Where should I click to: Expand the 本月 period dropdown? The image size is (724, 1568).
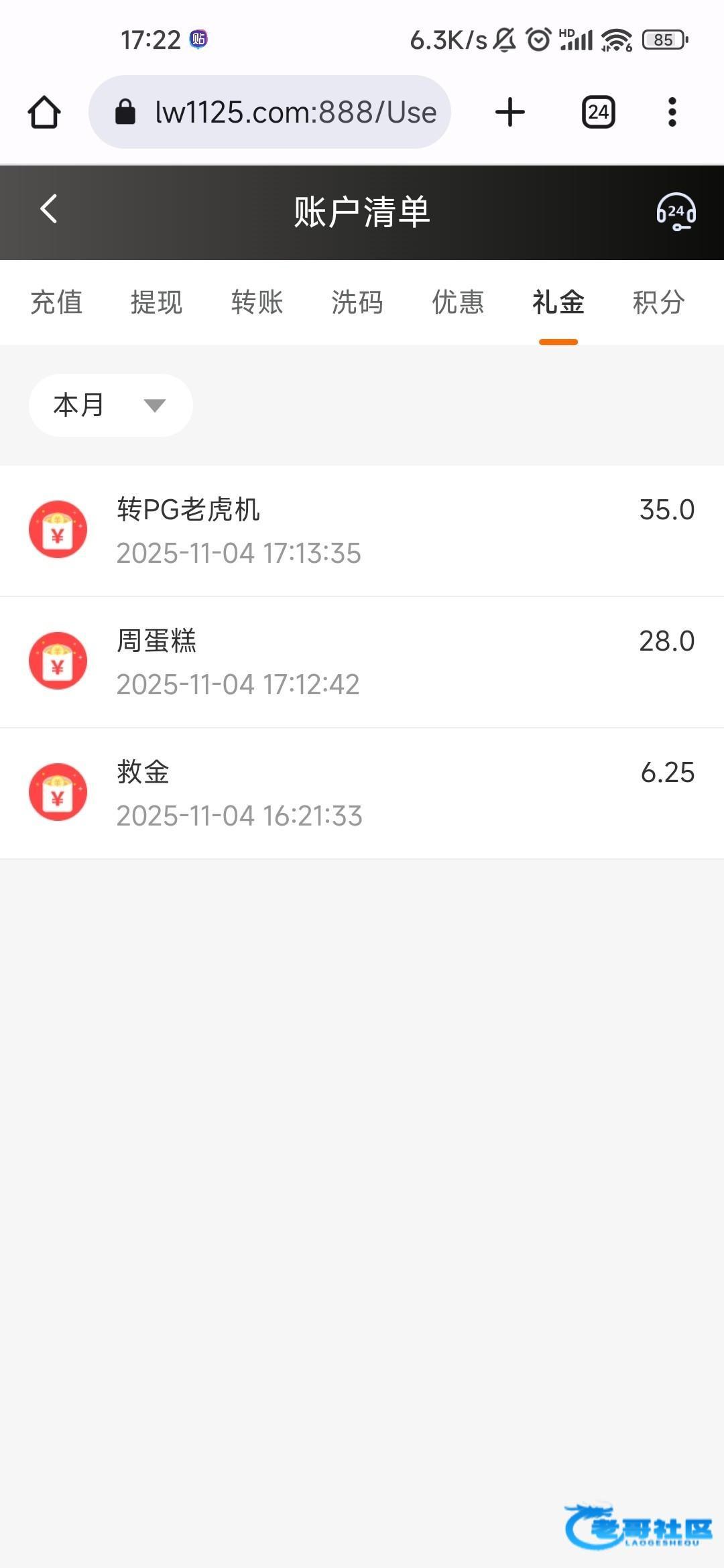(111, 405)
